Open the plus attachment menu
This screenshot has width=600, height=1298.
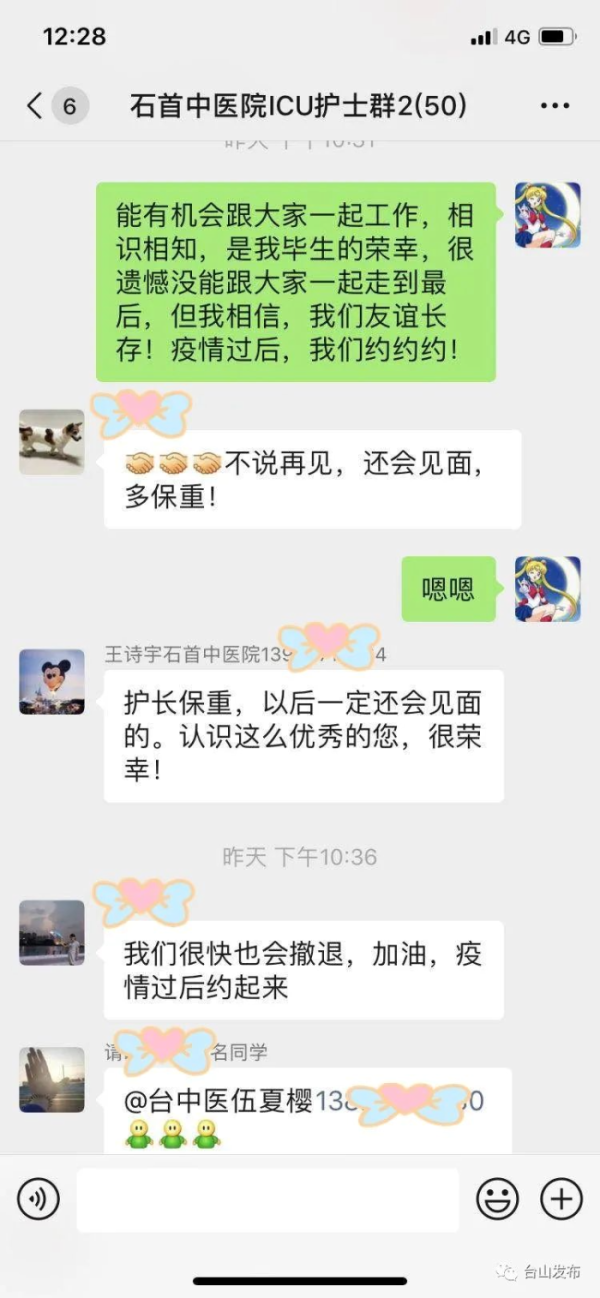[x=561, y=1198]
